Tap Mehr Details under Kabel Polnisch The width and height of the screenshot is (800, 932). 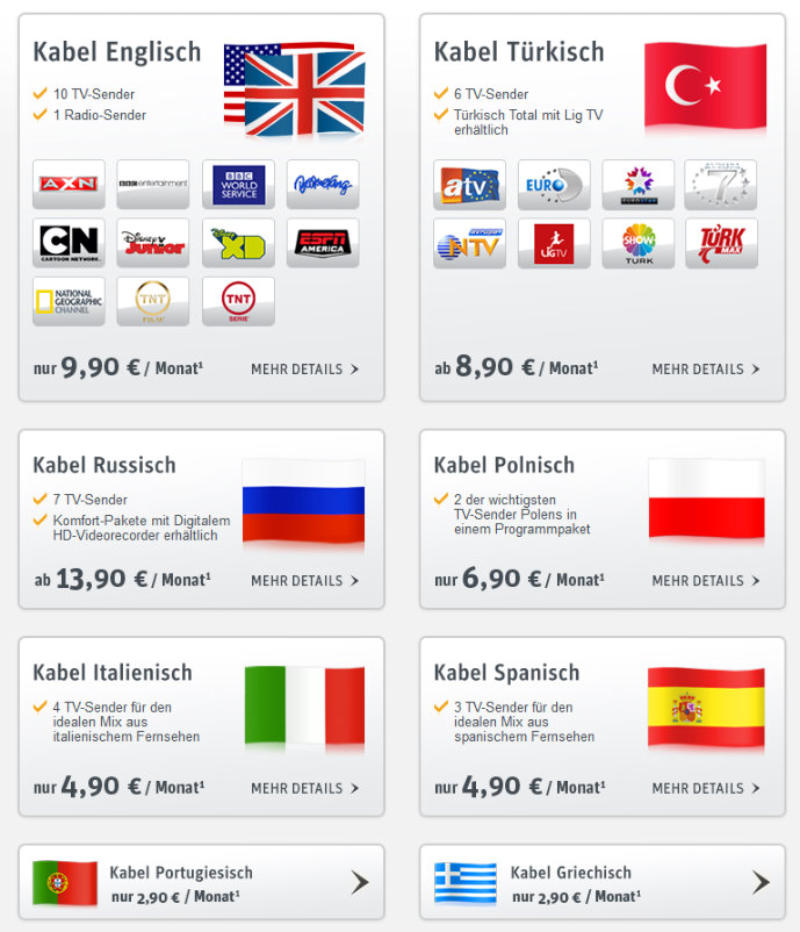705,580
